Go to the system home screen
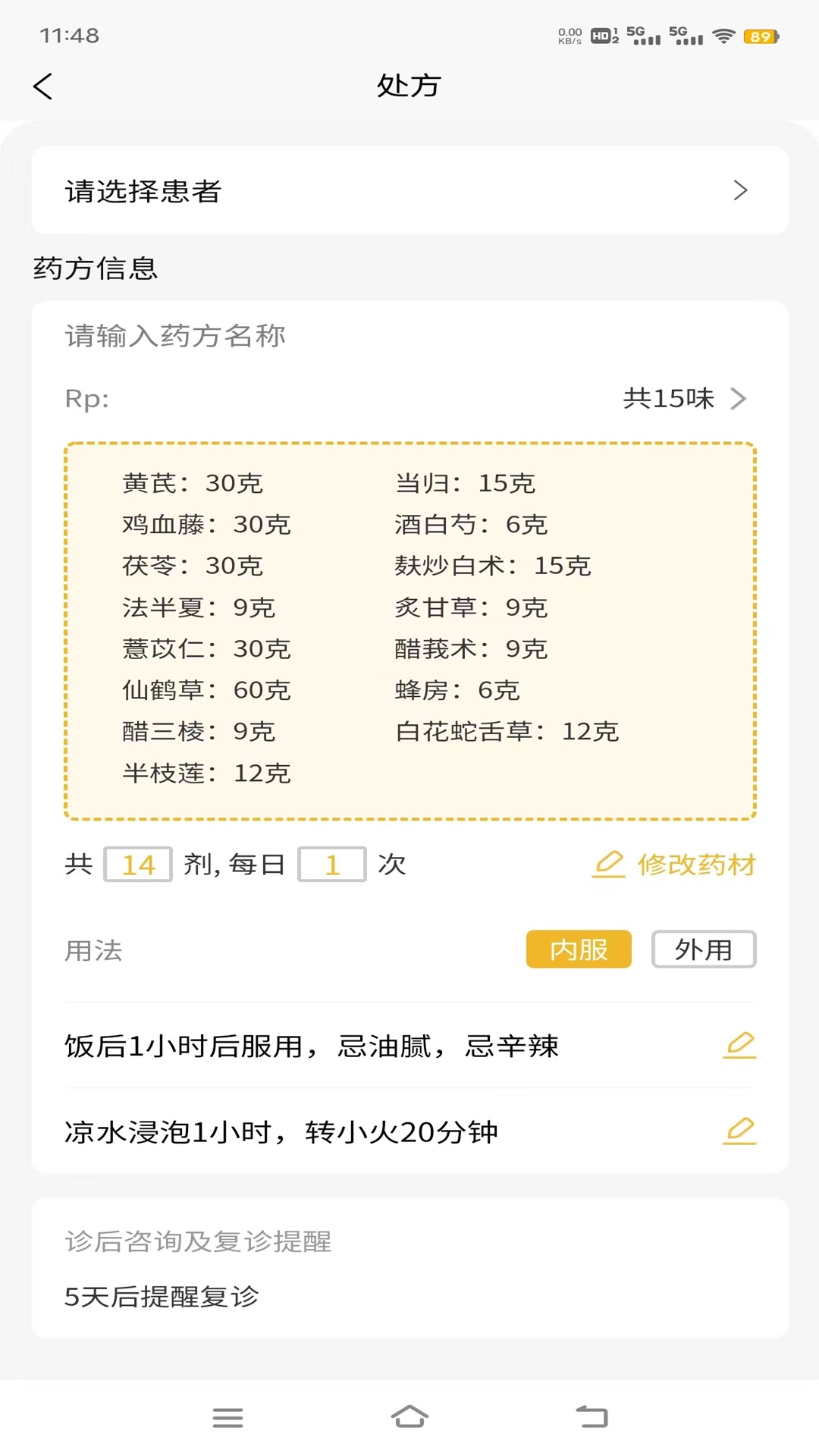 [409, 1417]
